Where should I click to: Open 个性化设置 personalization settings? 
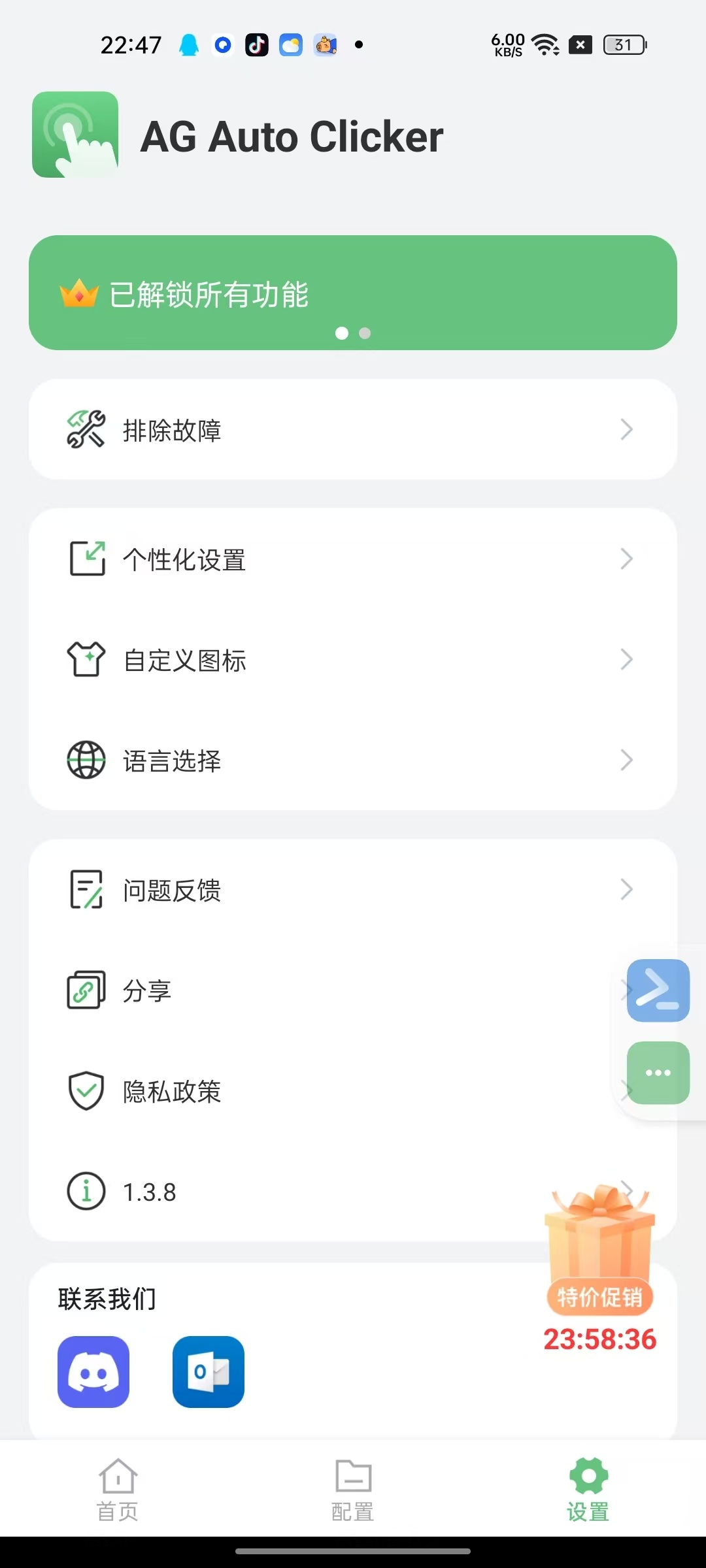(x=353, y=559)
